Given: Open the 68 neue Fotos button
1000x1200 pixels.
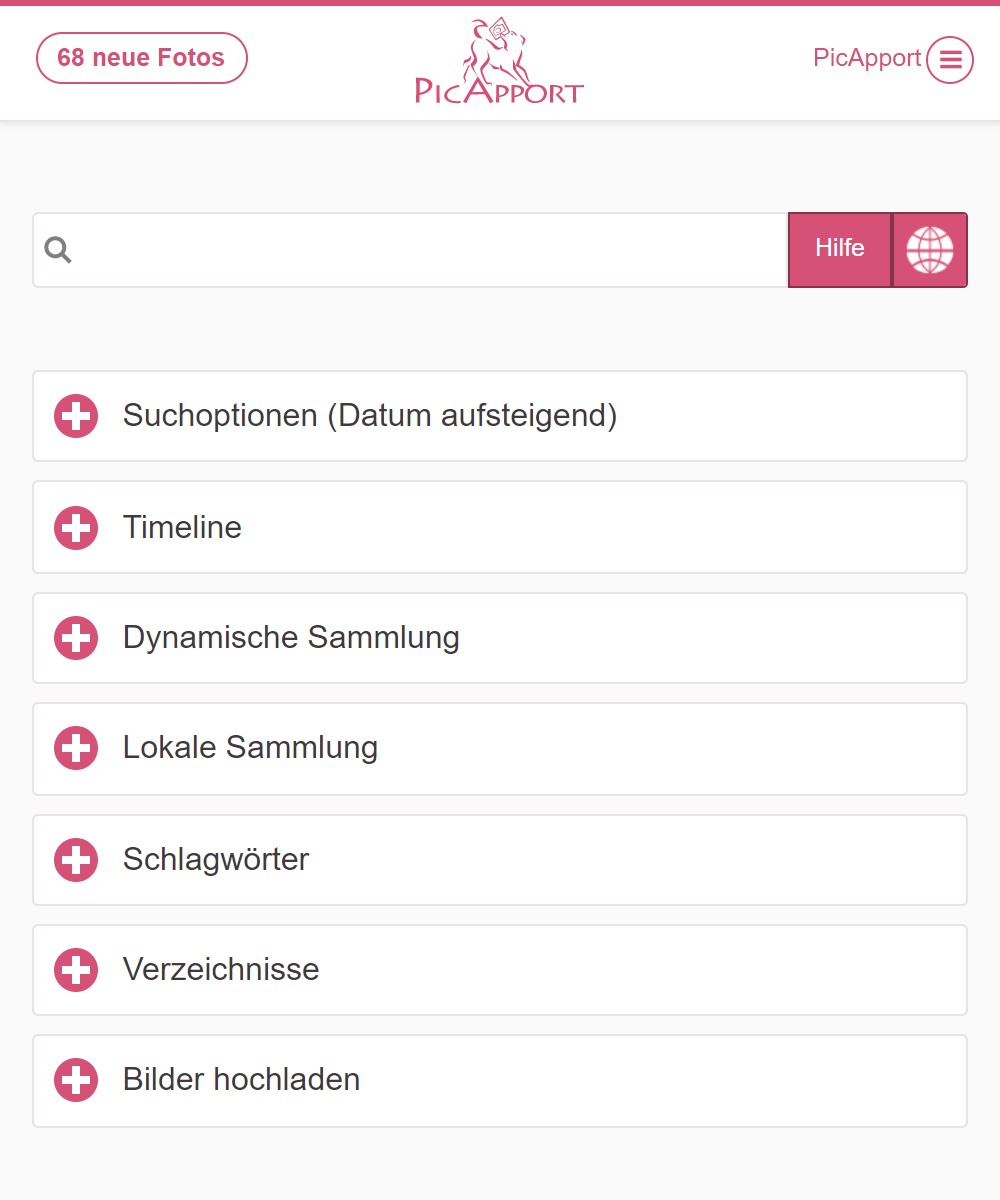Looking at the screenshot, I should pyautogui.click(x=141, y=58).
